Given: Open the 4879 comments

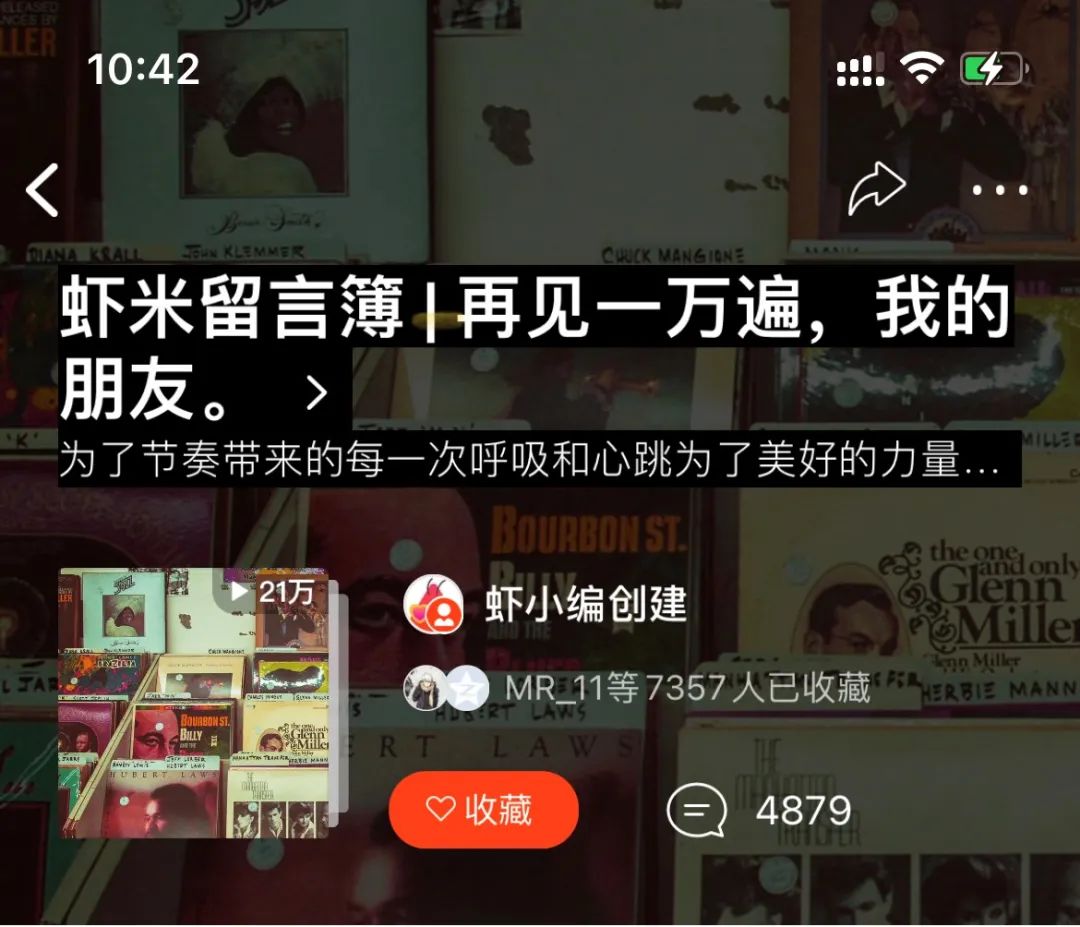Looking at the screenshot, I should 760,810.
